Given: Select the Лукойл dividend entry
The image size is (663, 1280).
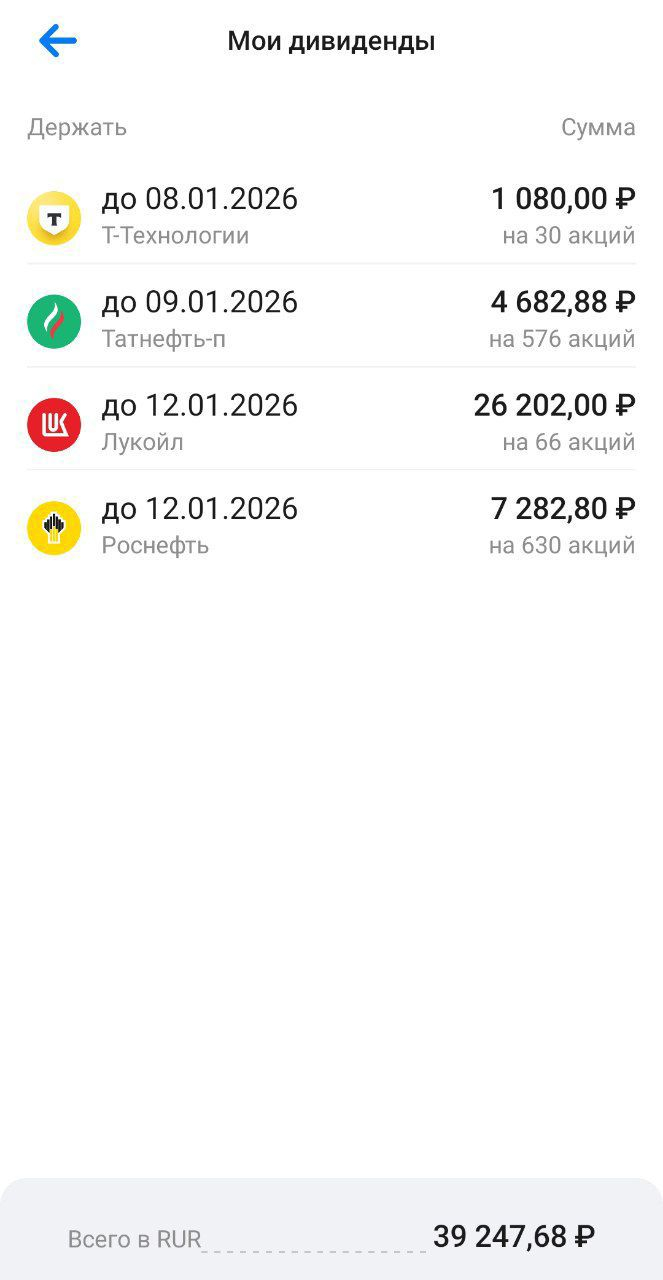Looking at the screenshot, I should coord(330,422).
